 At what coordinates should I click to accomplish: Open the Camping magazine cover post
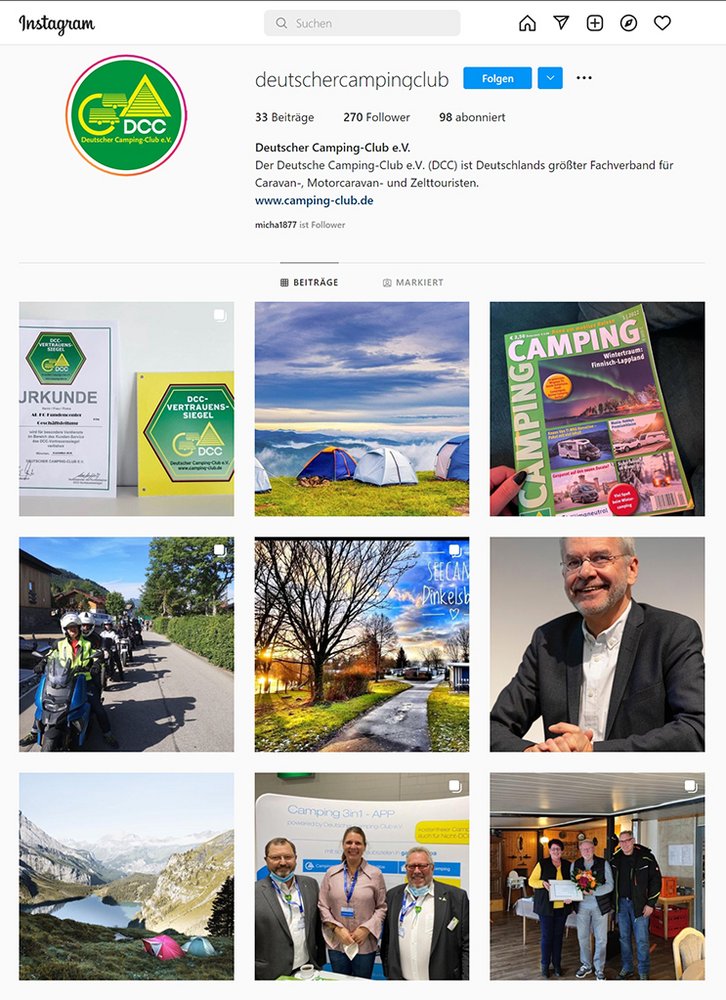point(597,409)
